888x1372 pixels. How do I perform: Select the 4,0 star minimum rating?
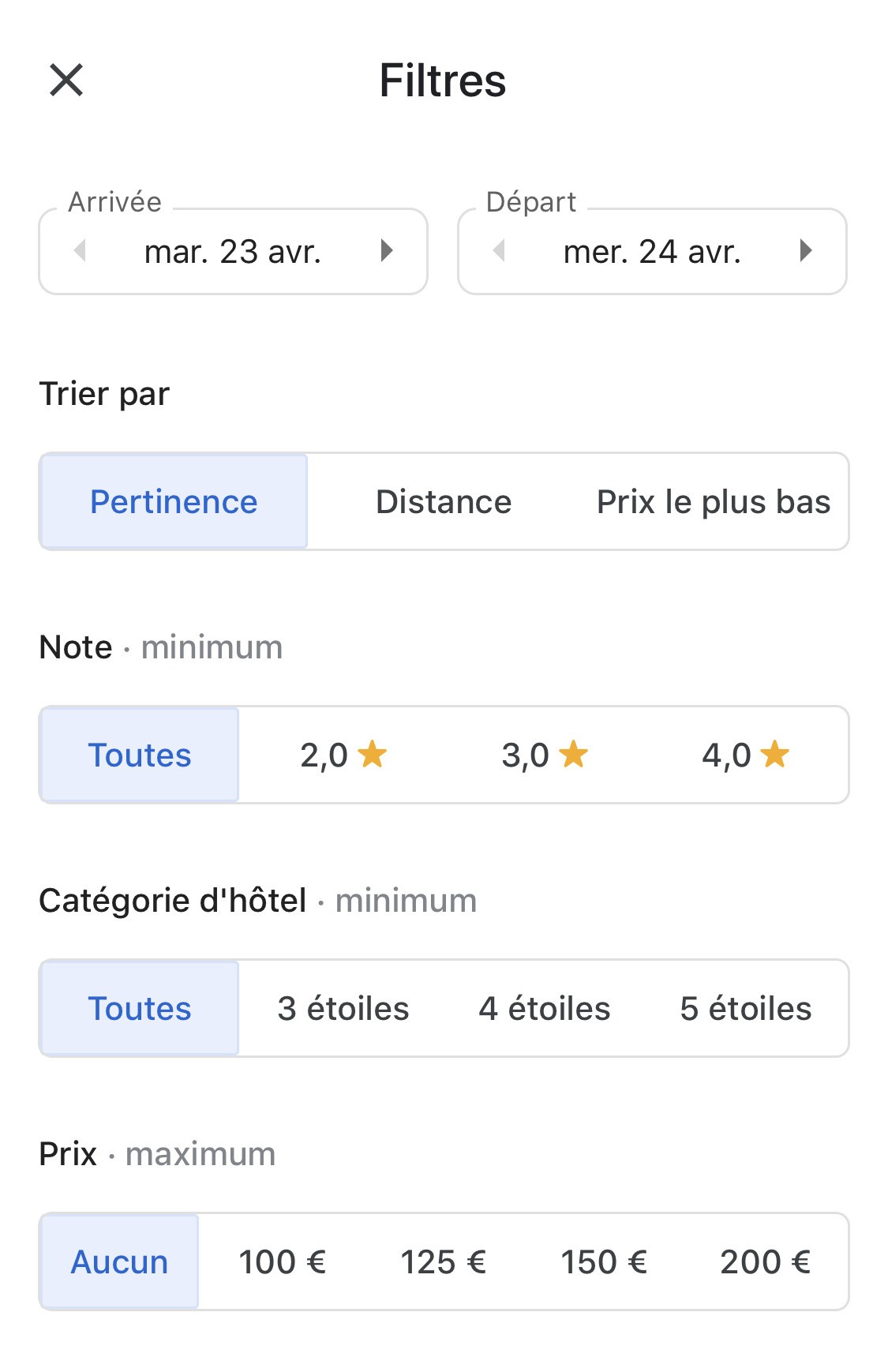tap(744, 755)
